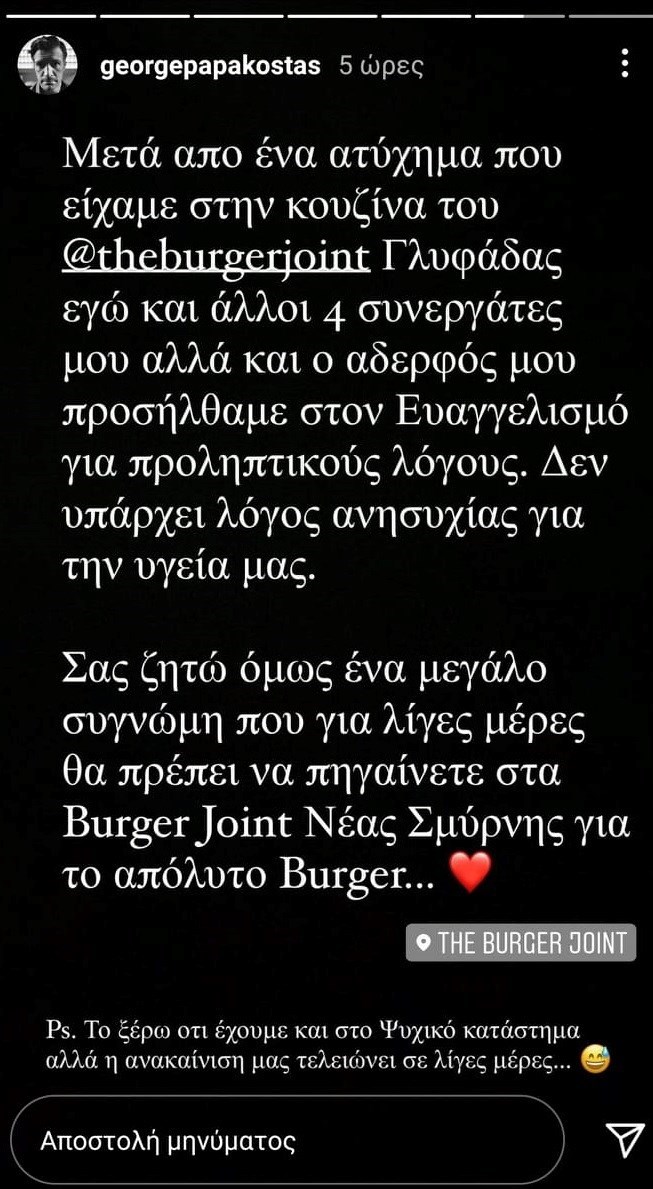Share the story with the paper plane icon

(623, 1140)
